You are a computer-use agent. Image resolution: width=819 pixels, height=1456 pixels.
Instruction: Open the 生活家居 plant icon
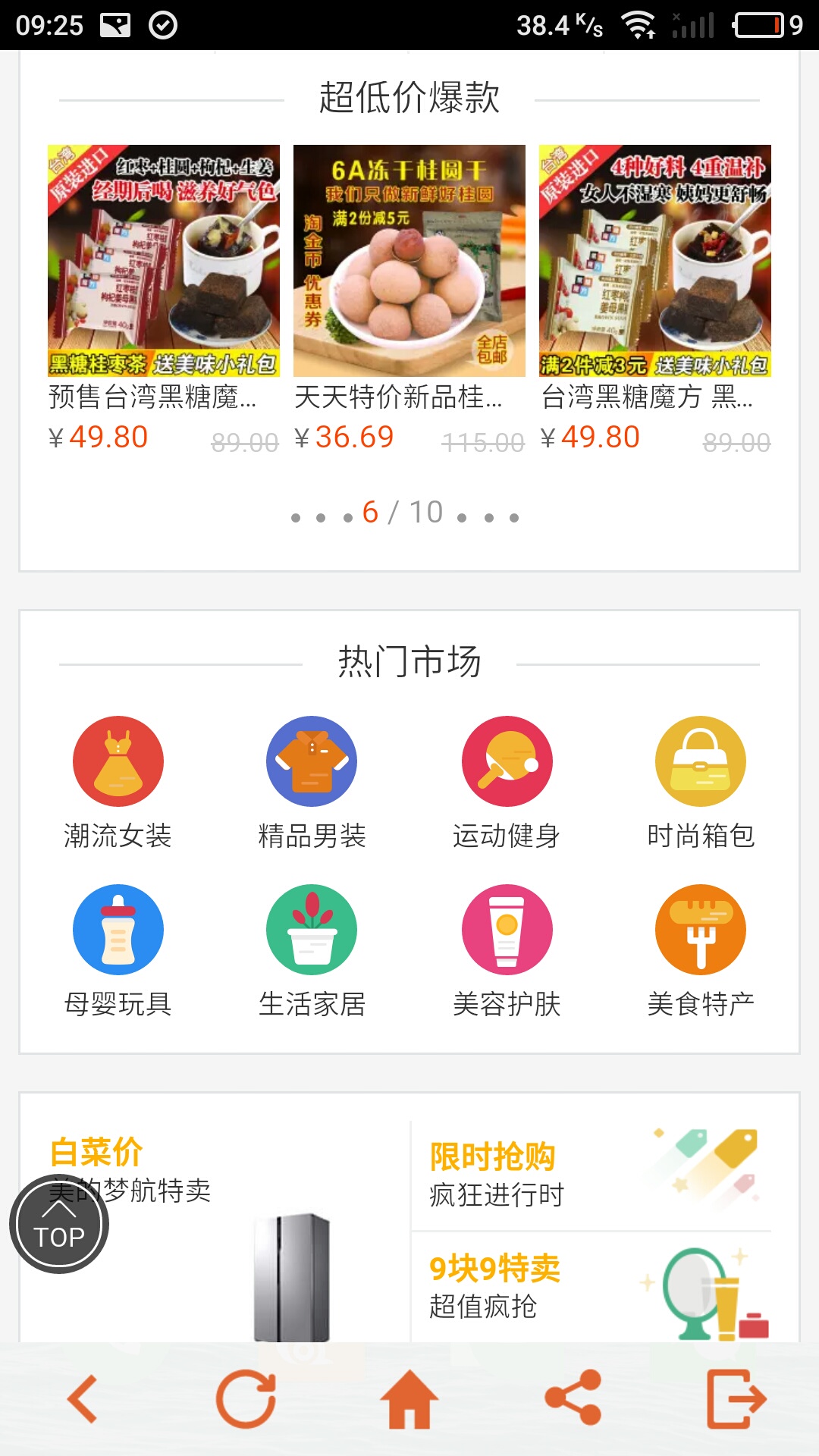[x=312, y=929]
